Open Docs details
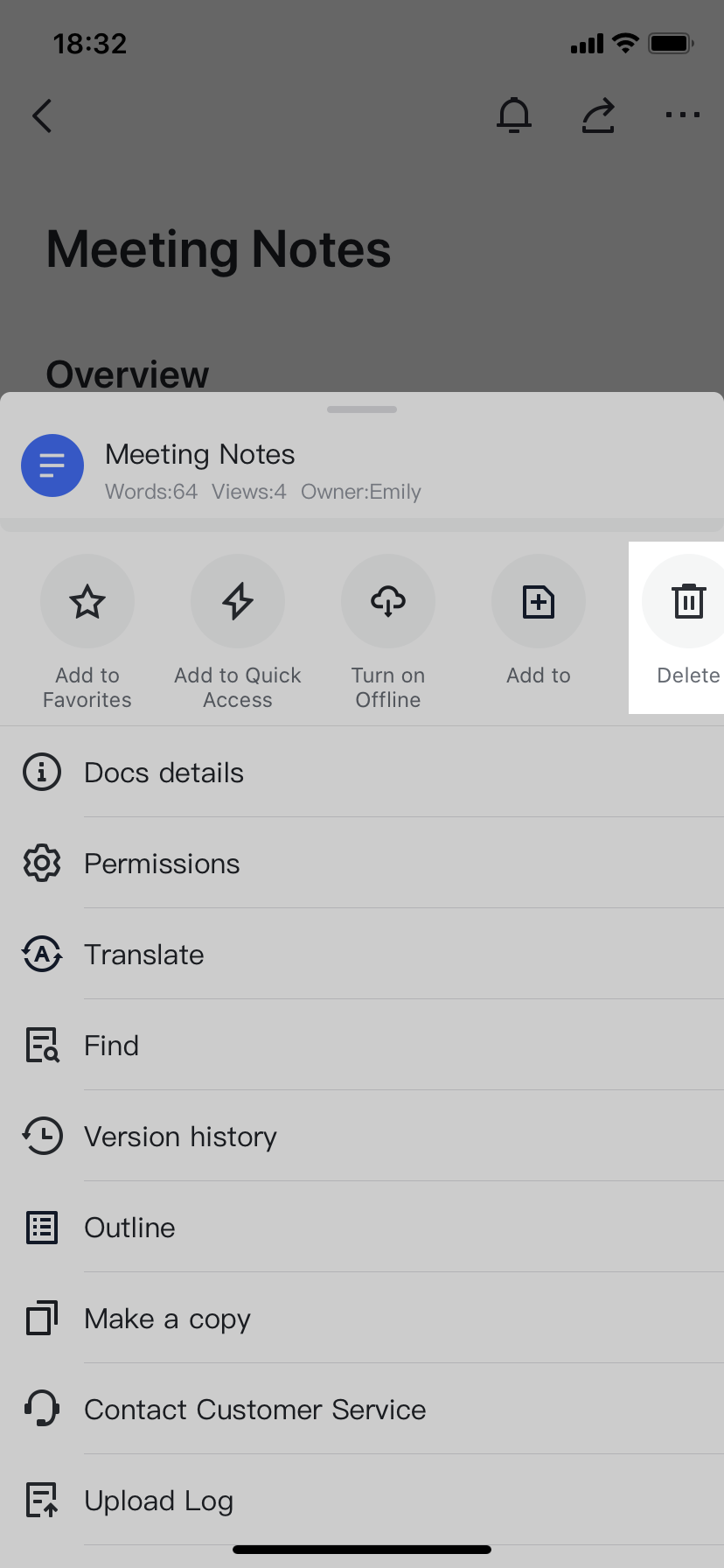This screenshot has height=1568, width=724. [x=164, y=773]
